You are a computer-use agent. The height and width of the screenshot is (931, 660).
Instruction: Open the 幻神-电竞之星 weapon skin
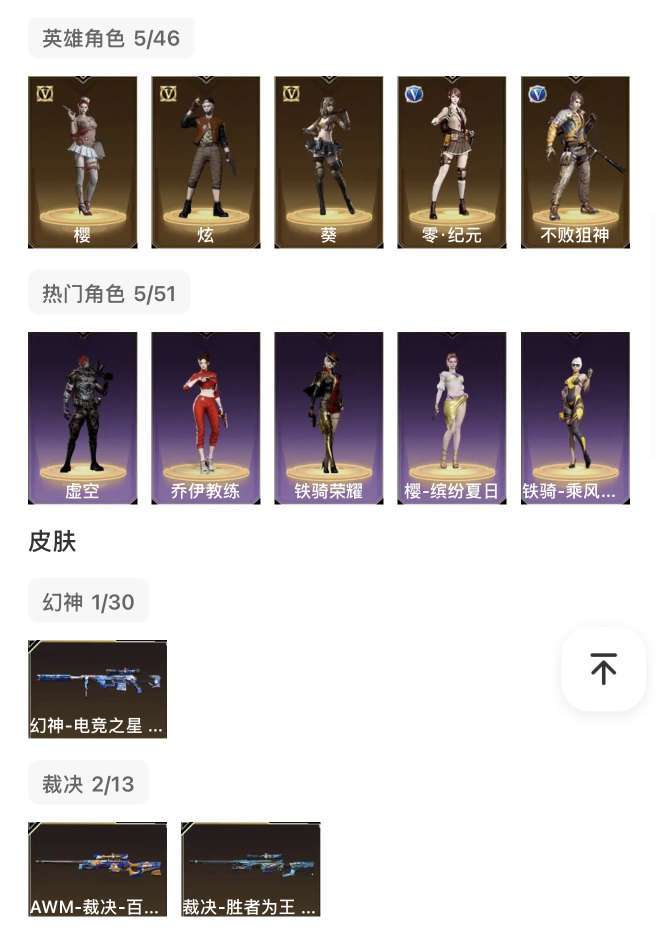pyautogui.click(x=97, y=689)
